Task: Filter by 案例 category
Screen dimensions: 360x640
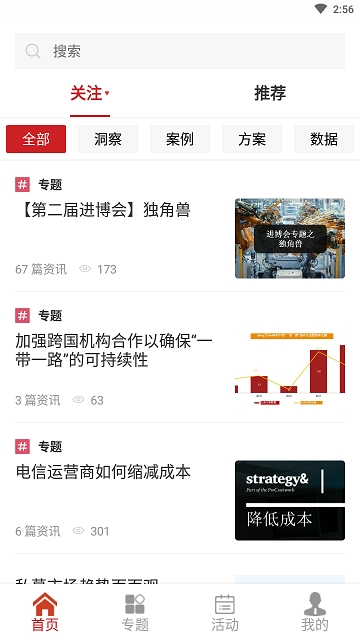Action: (x=180, y=139)
